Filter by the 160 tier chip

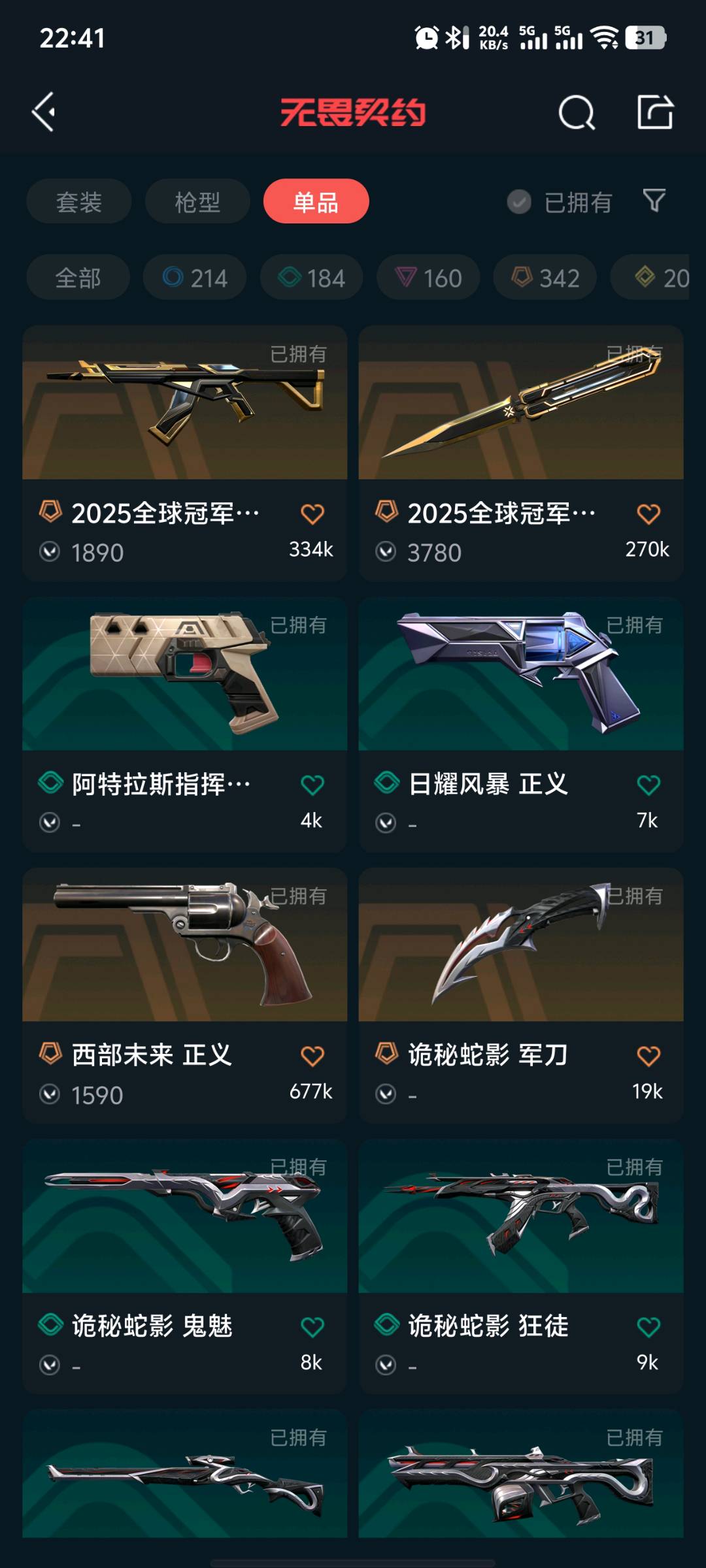pos(428,278)
